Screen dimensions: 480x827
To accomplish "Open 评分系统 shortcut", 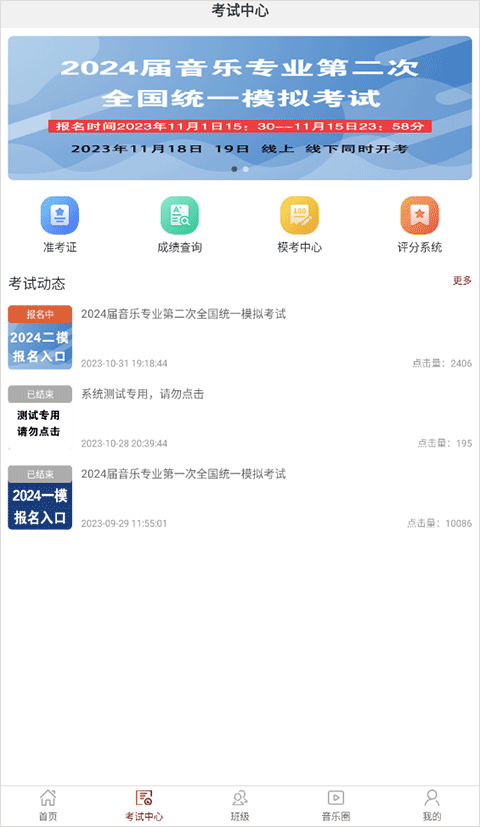I will click(x=419, y=225).
